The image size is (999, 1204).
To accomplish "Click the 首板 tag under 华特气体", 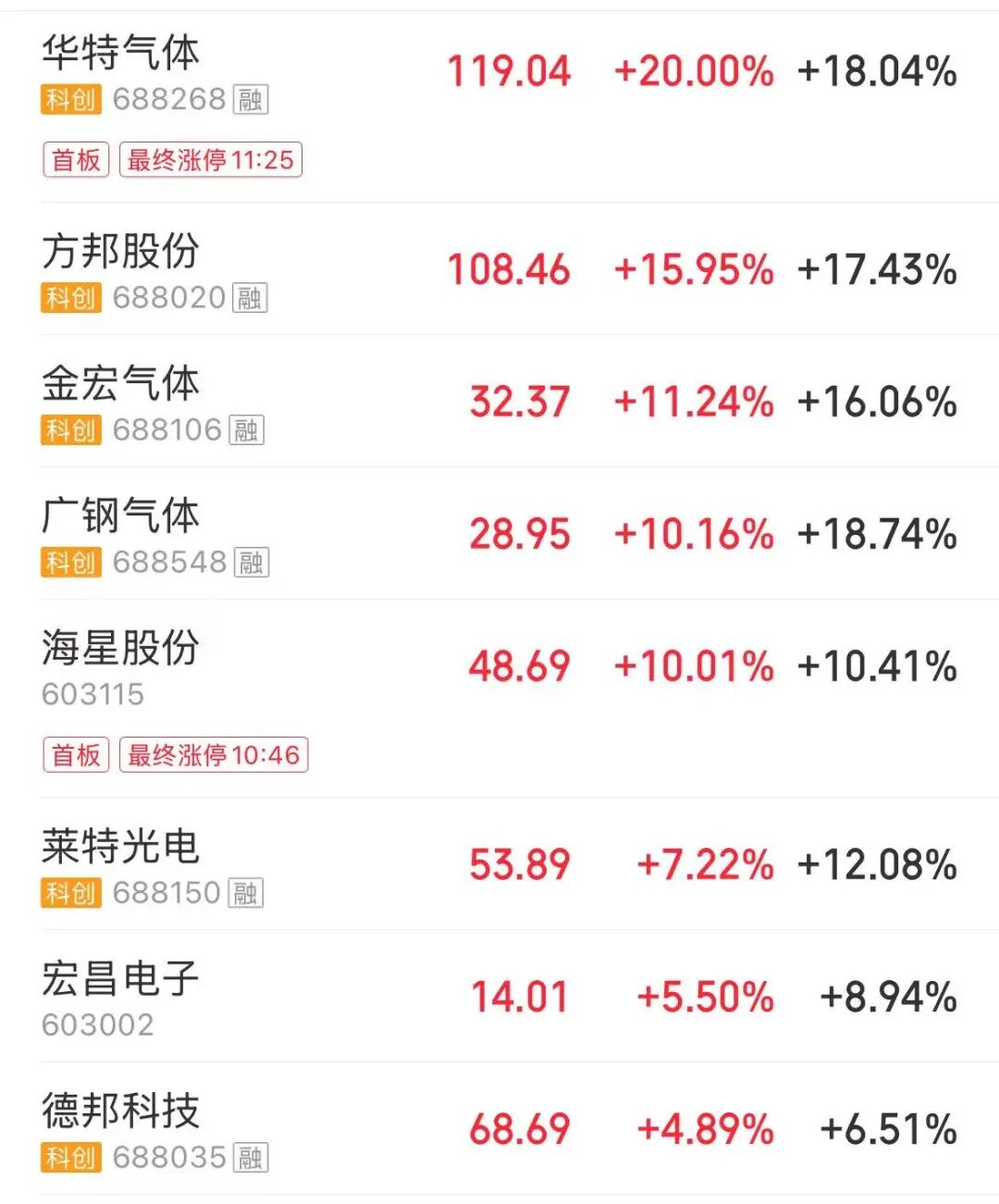I will tap(75, 159).
